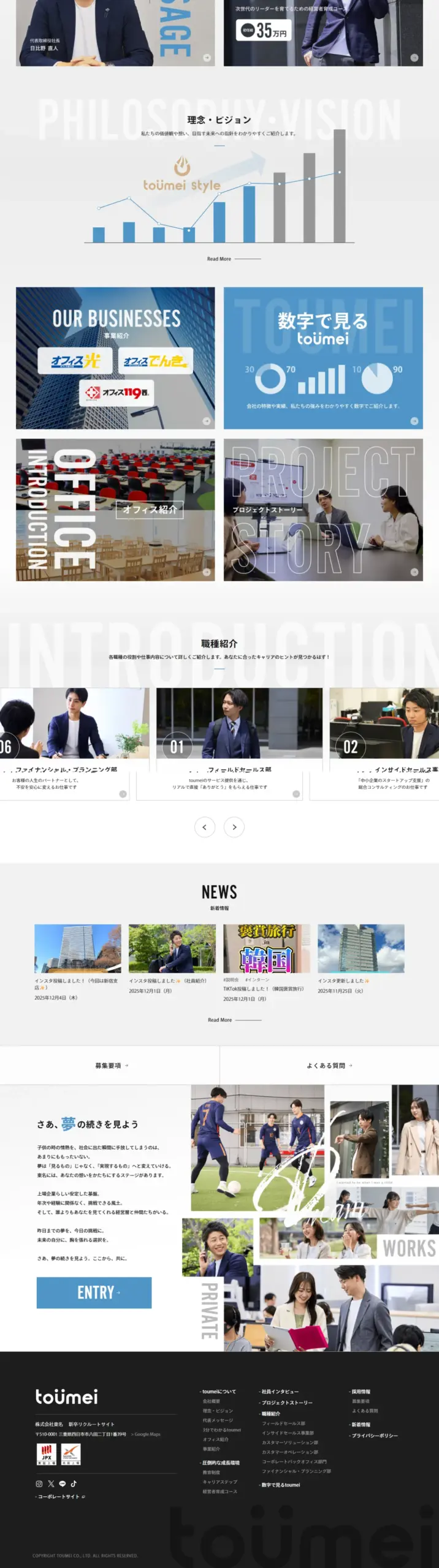
Task: Open the プロジェクトストーリー card
Action: (323, 510)
